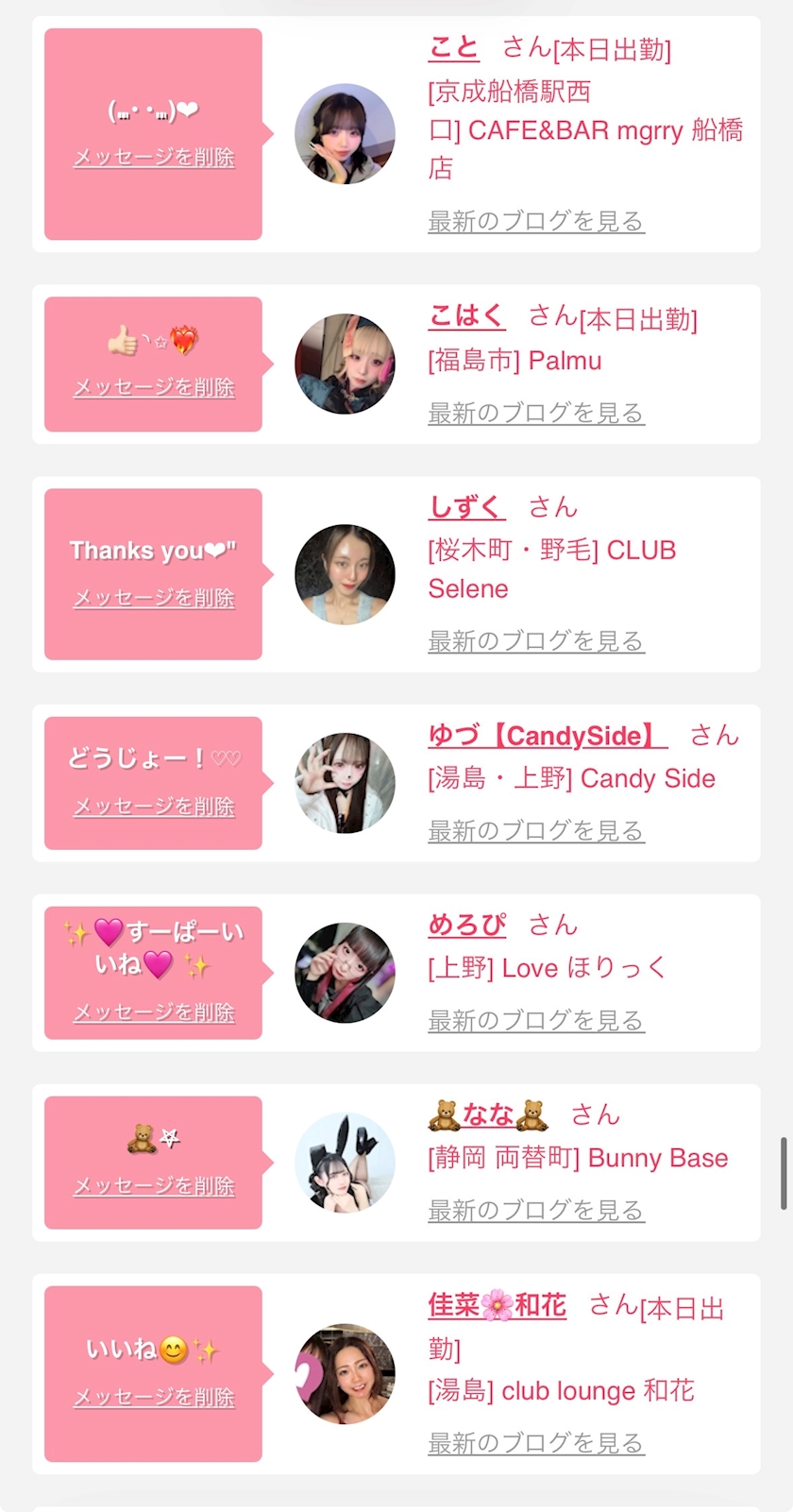Open なな's profile name link
This screenshot has height=1512, width=793.
click(488, 1115)
